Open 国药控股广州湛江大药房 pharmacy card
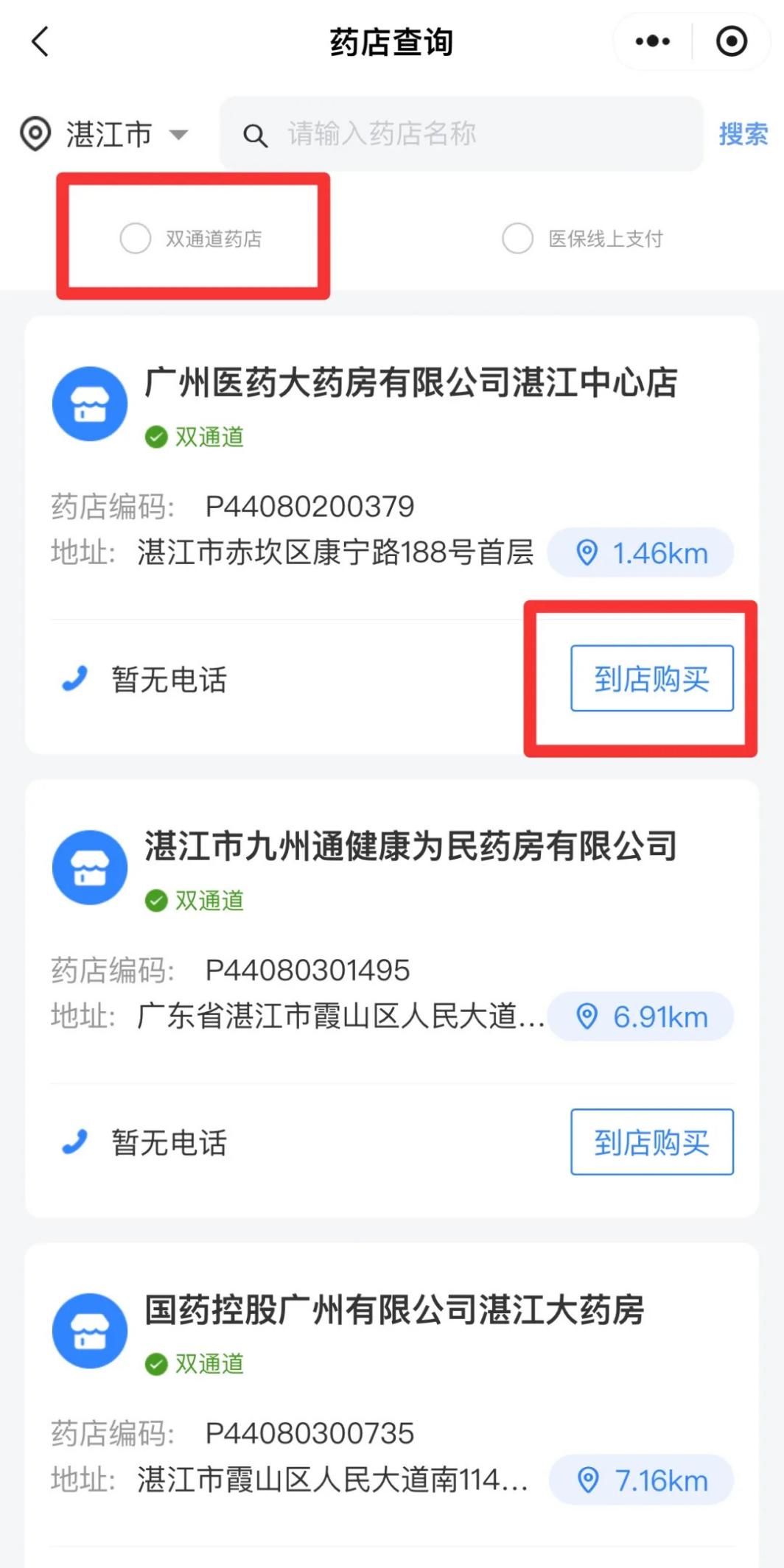 coord(394,1309)
